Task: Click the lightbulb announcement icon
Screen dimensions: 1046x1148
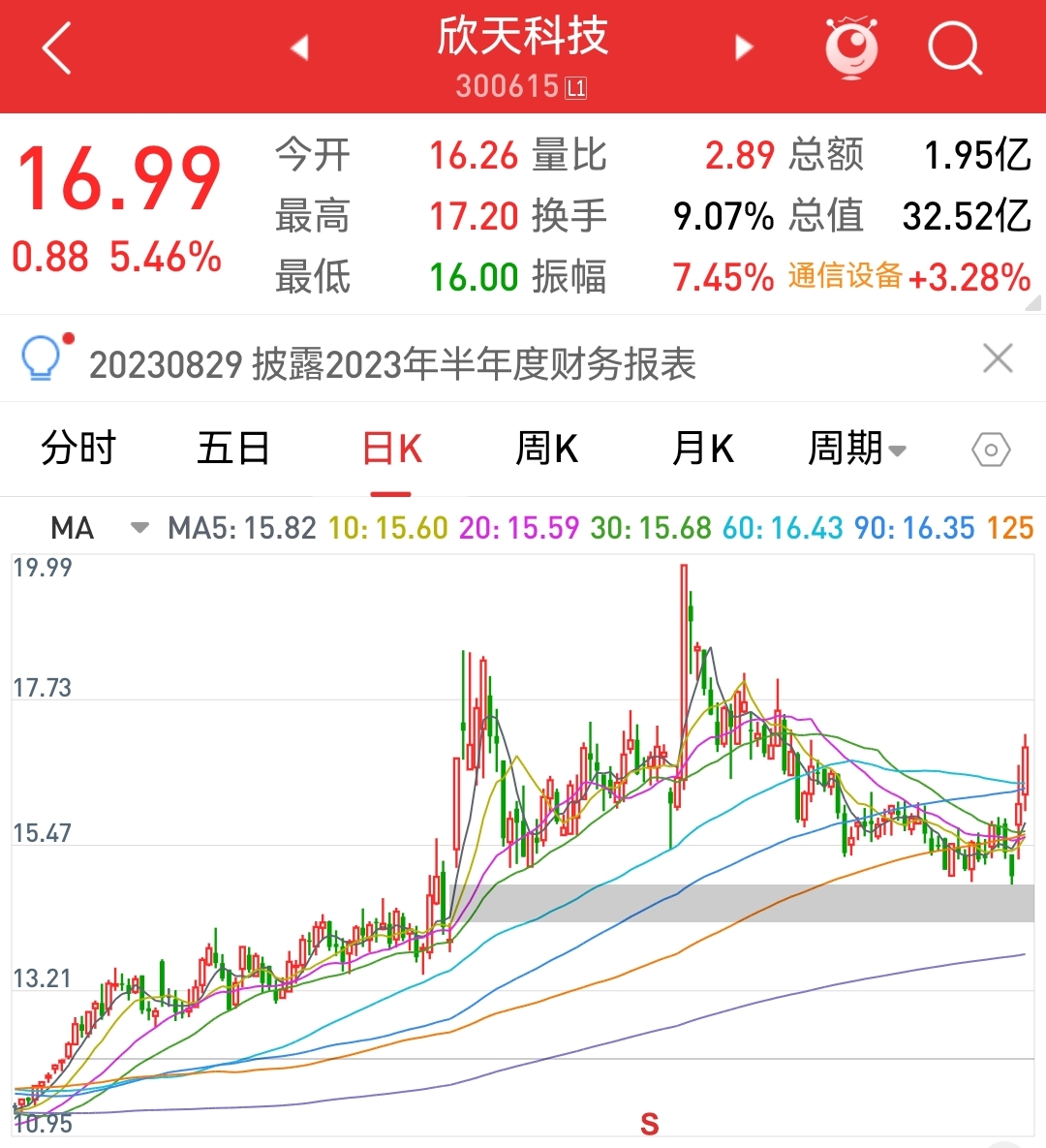Action: 41,359
